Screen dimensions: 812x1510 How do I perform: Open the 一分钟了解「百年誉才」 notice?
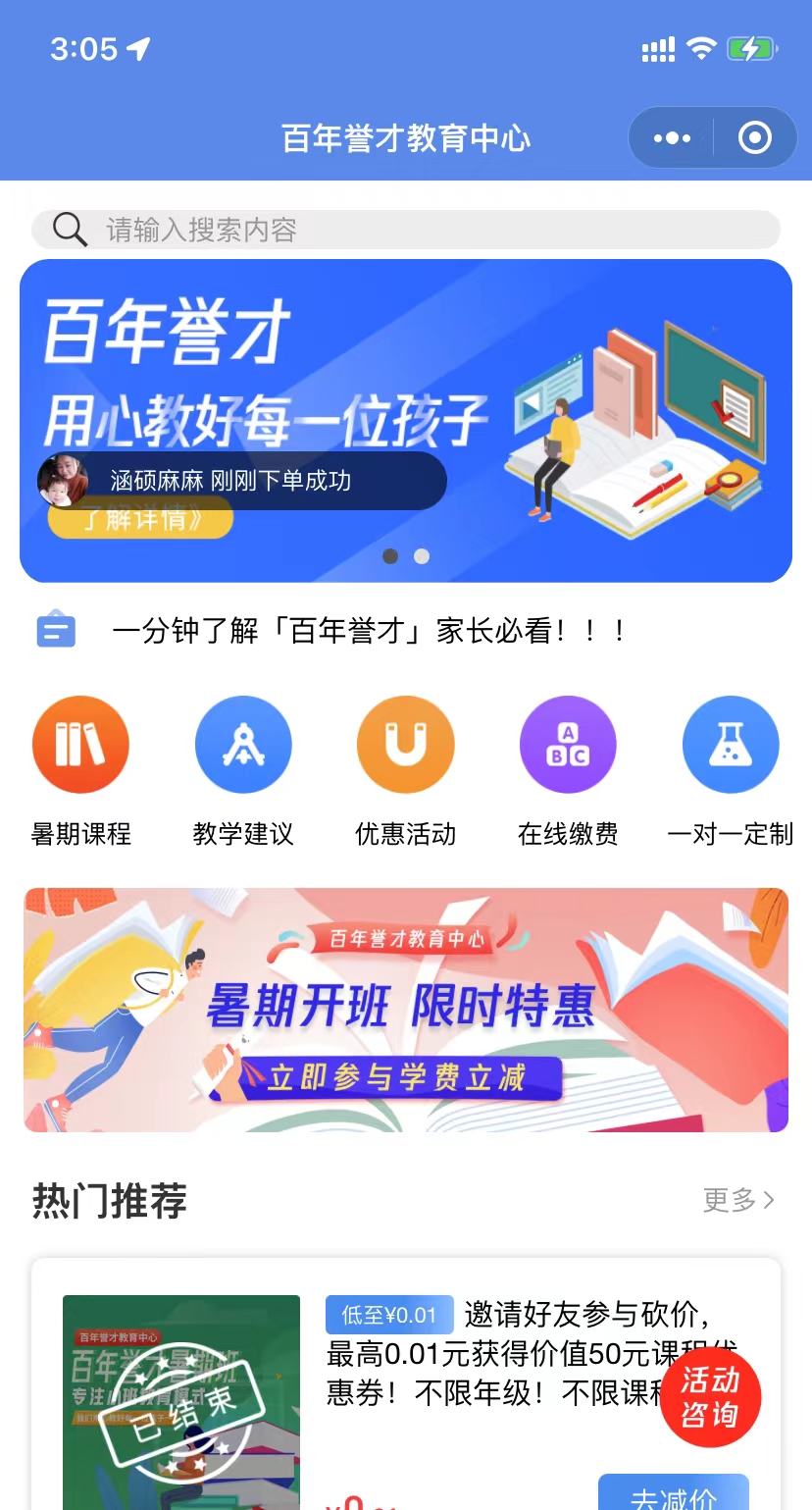tap(369, 631)
